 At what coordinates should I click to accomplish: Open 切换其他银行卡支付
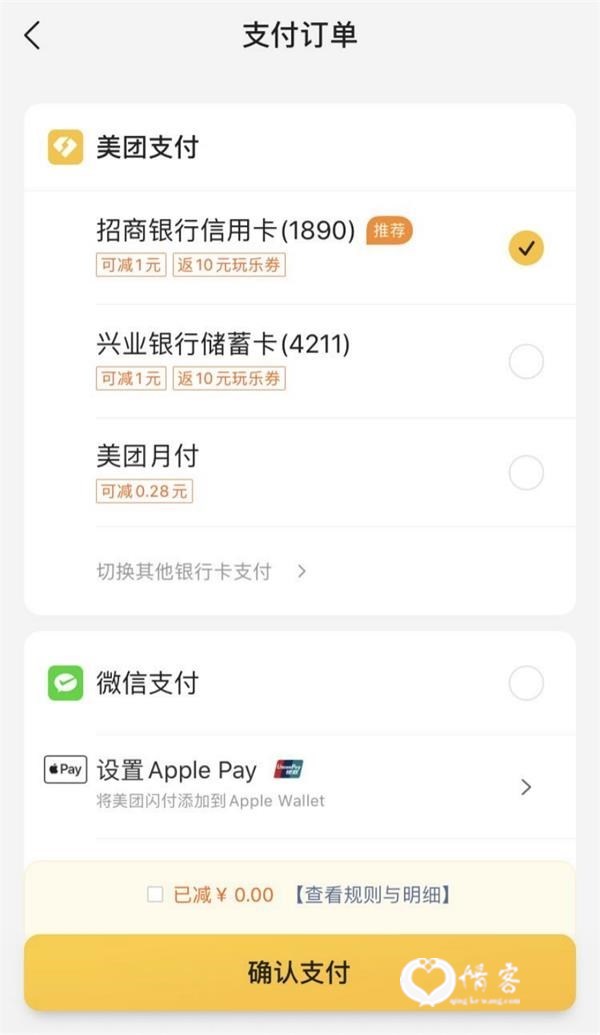pos(201,571)
